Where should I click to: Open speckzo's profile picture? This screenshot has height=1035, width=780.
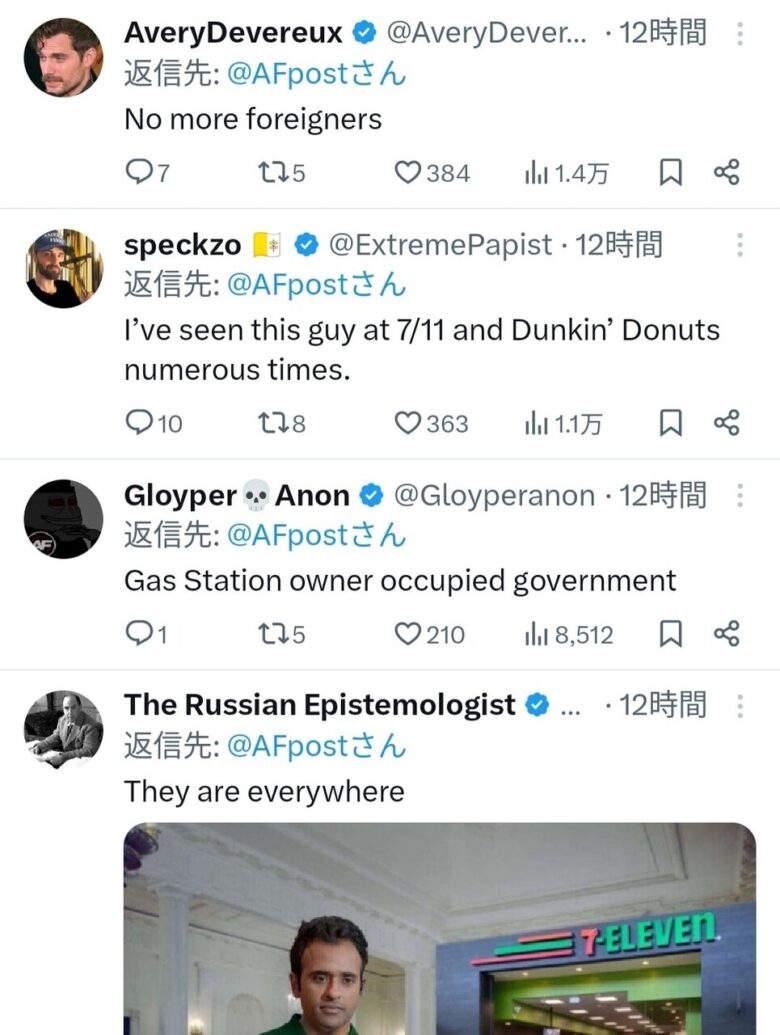tap(63, 268)
